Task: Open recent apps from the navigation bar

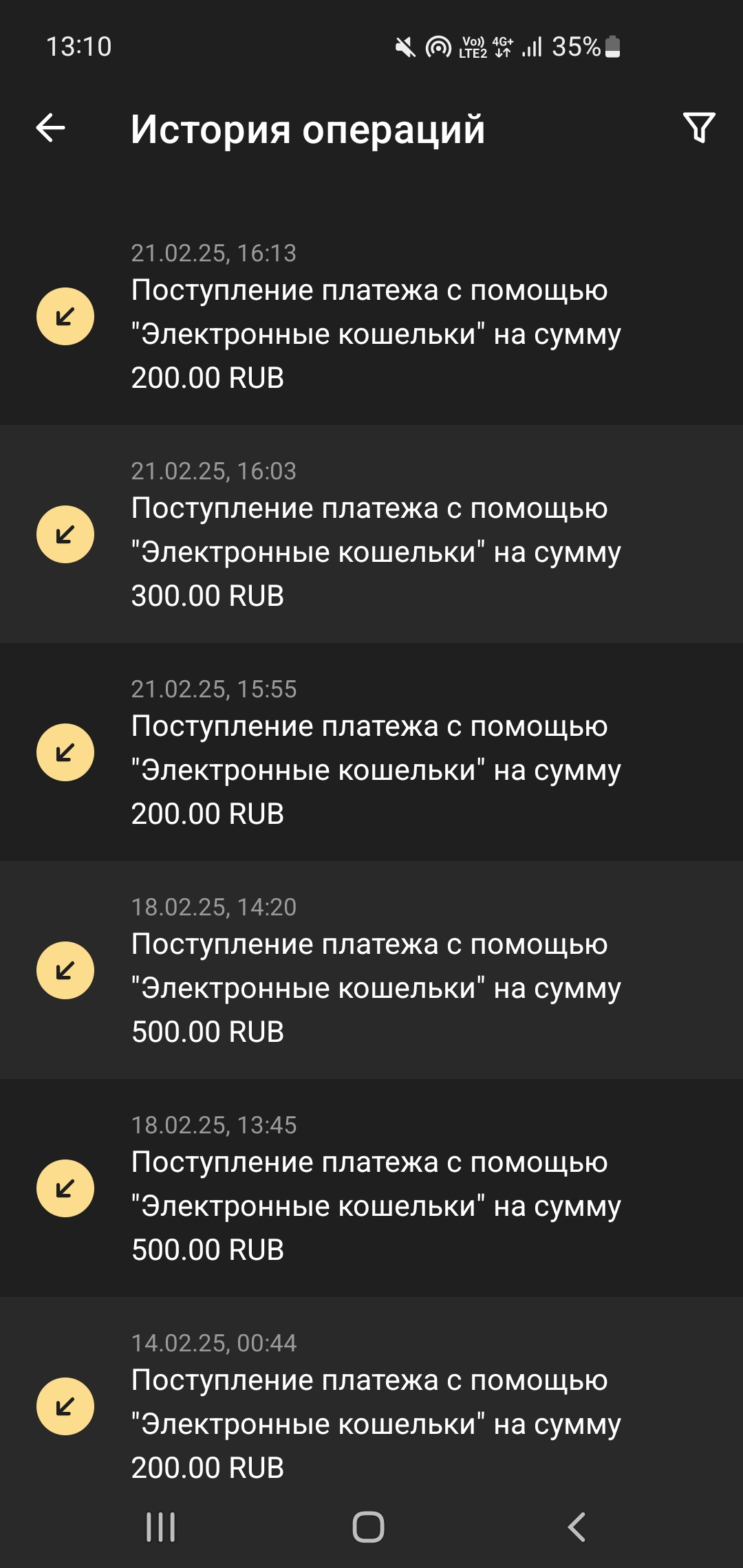Action: [x=161, y=1527]
